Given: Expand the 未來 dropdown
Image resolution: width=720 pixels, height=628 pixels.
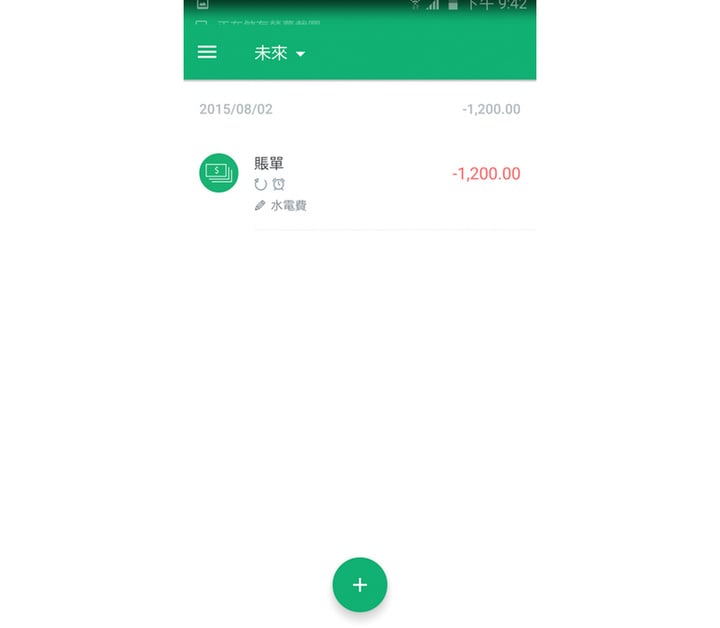Looking at the screenshot, I should coord(279,53).
